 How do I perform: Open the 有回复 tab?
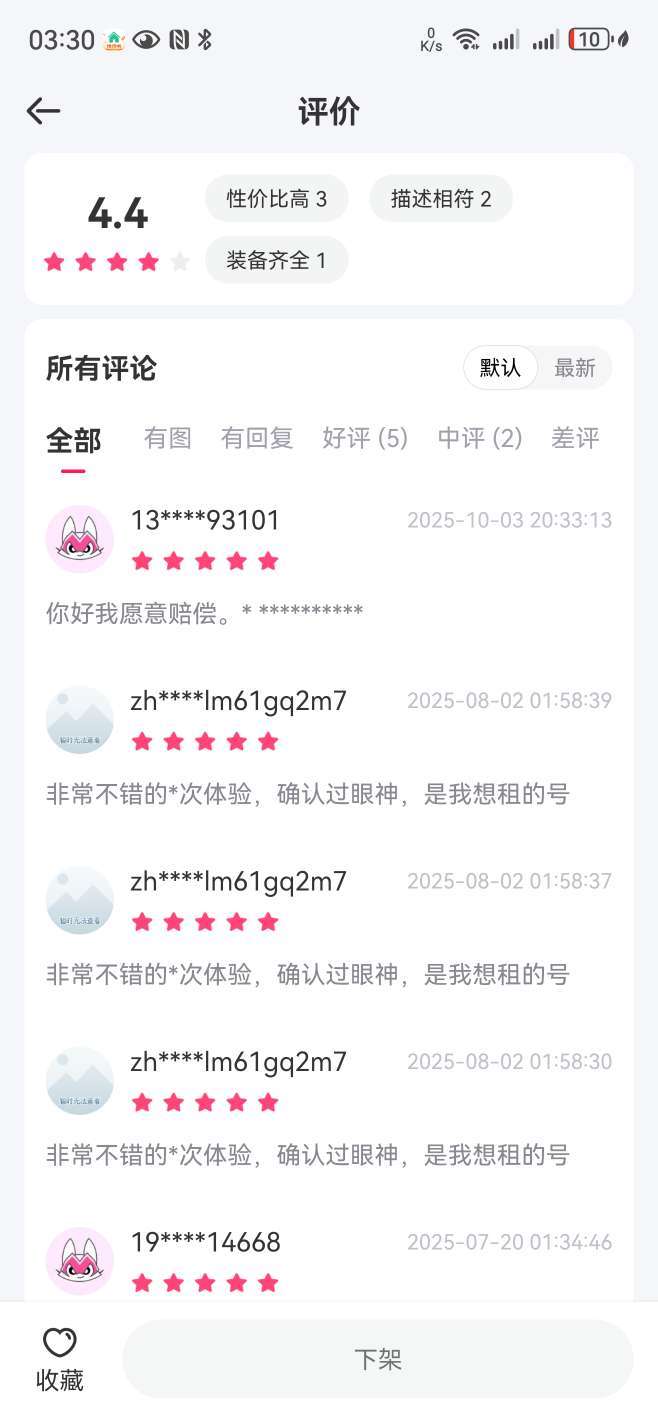(x=256, y=438)
